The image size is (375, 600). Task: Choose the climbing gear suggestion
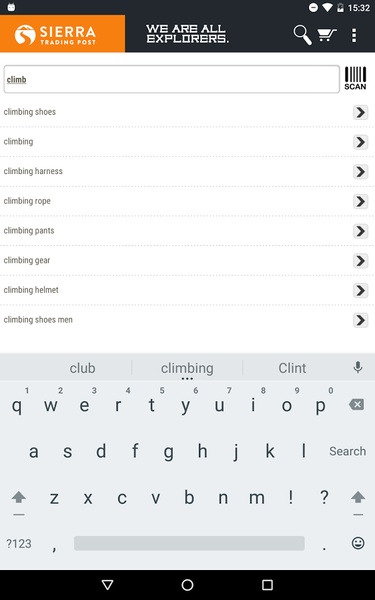click(x=188, y=261)
